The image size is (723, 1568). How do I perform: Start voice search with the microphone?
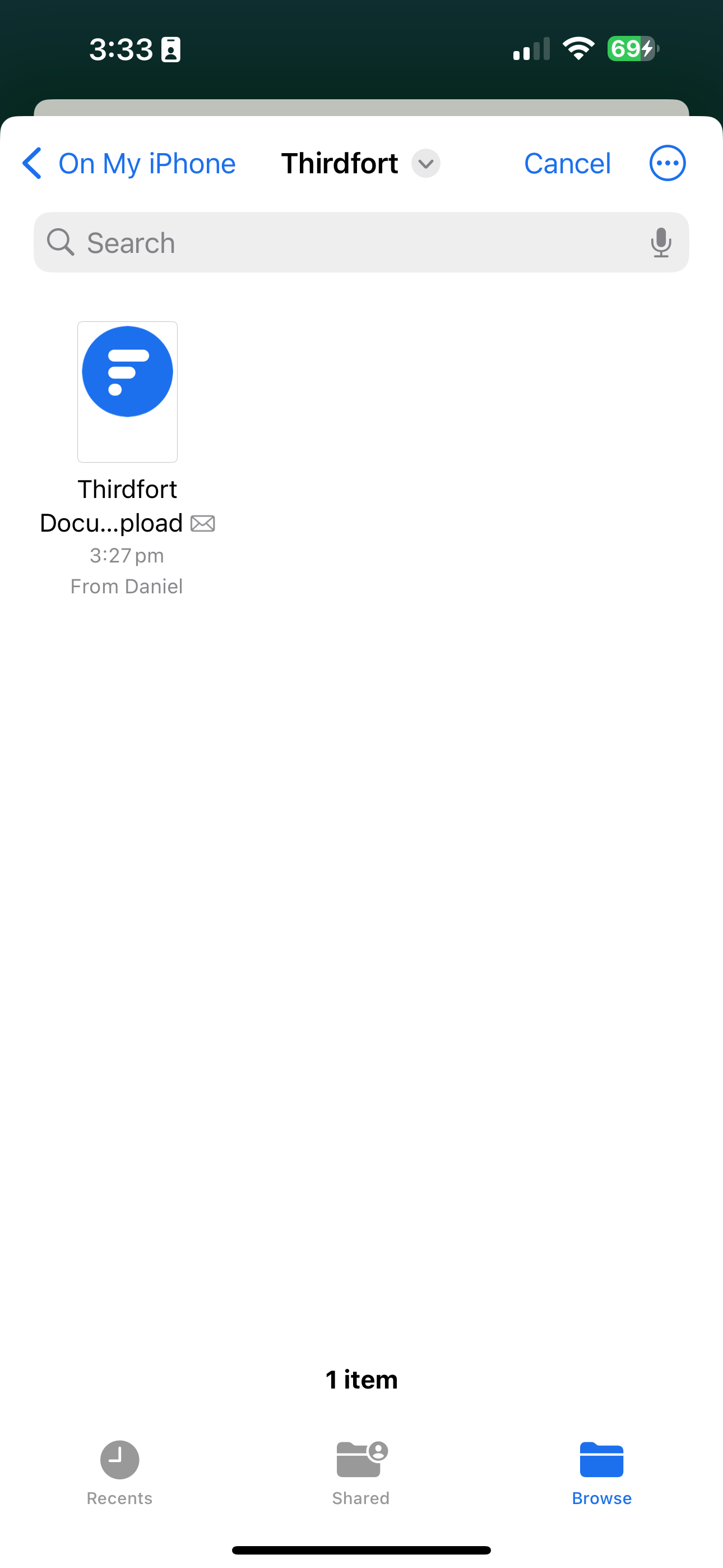click(660, 242)
